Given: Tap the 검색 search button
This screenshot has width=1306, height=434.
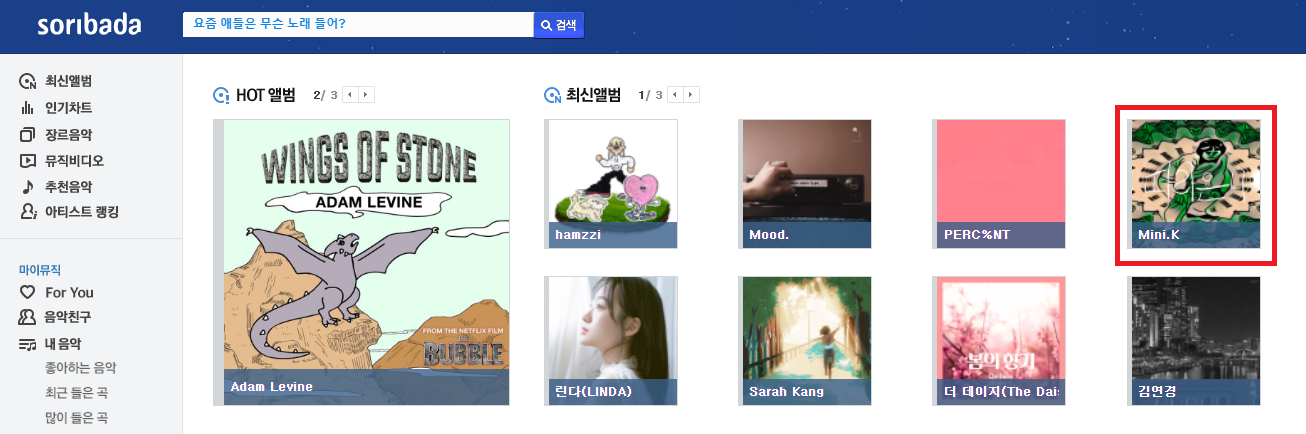Looking at the screenshot, I should [559, 25].
